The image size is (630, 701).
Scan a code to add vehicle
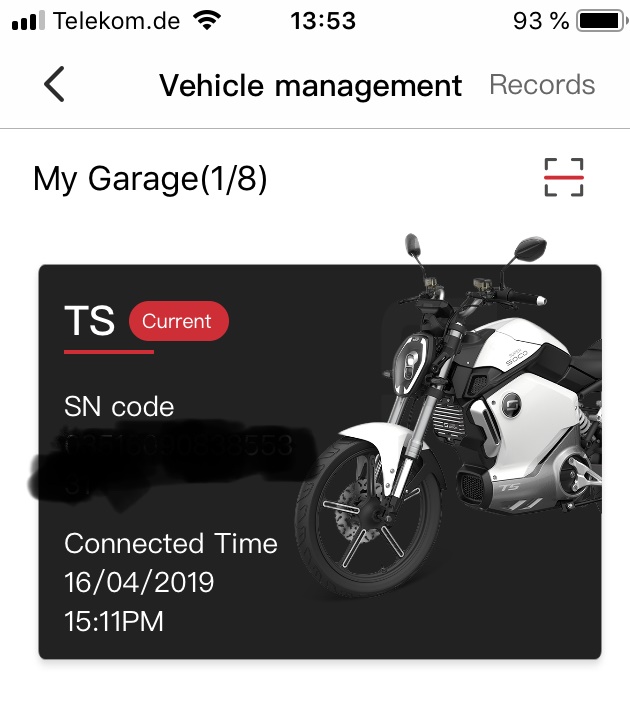pyautogui.click(x=563, y=178)
